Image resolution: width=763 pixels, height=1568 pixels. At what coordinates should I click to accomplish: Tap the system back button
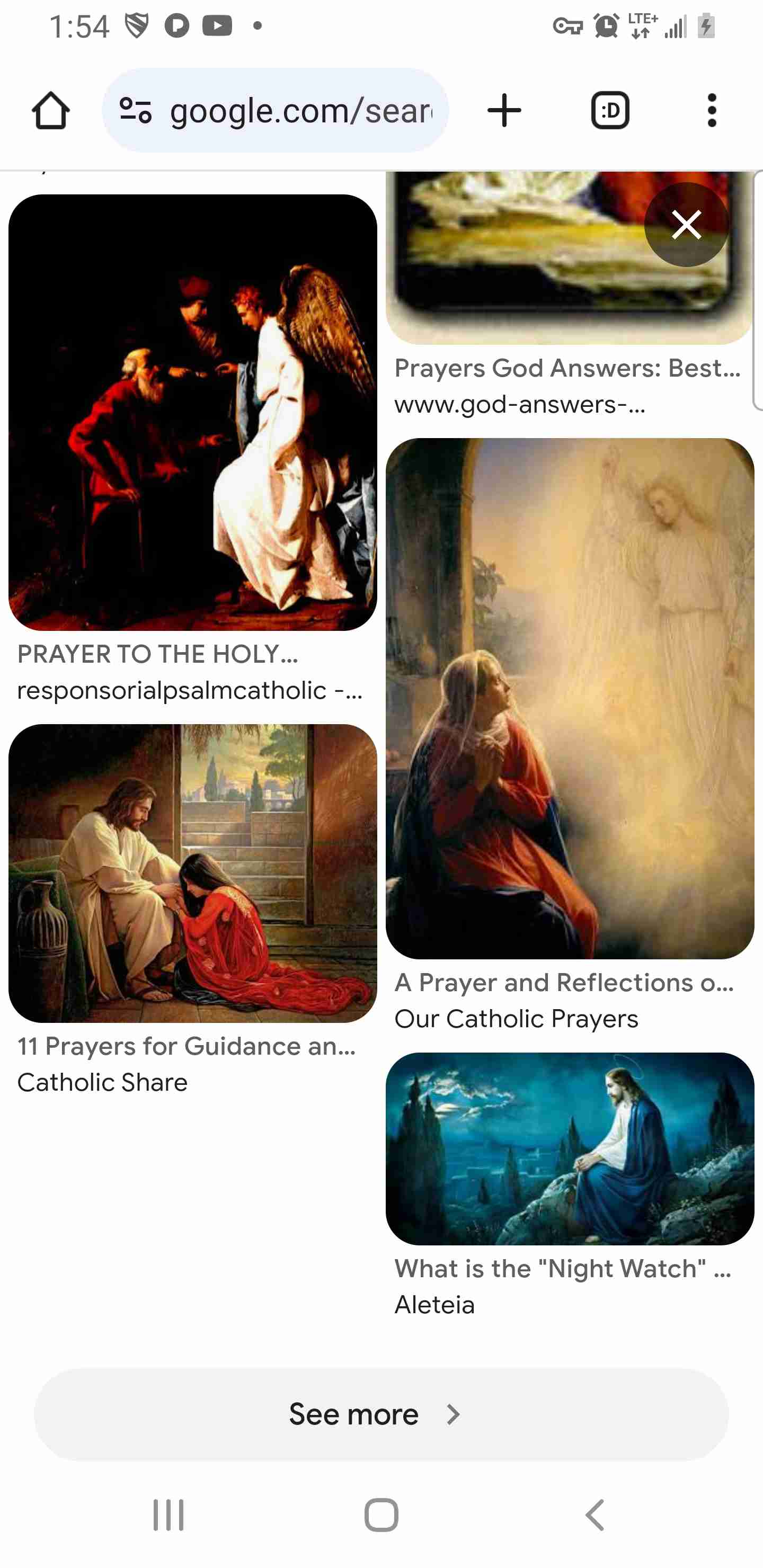[x=595, y=1515]
